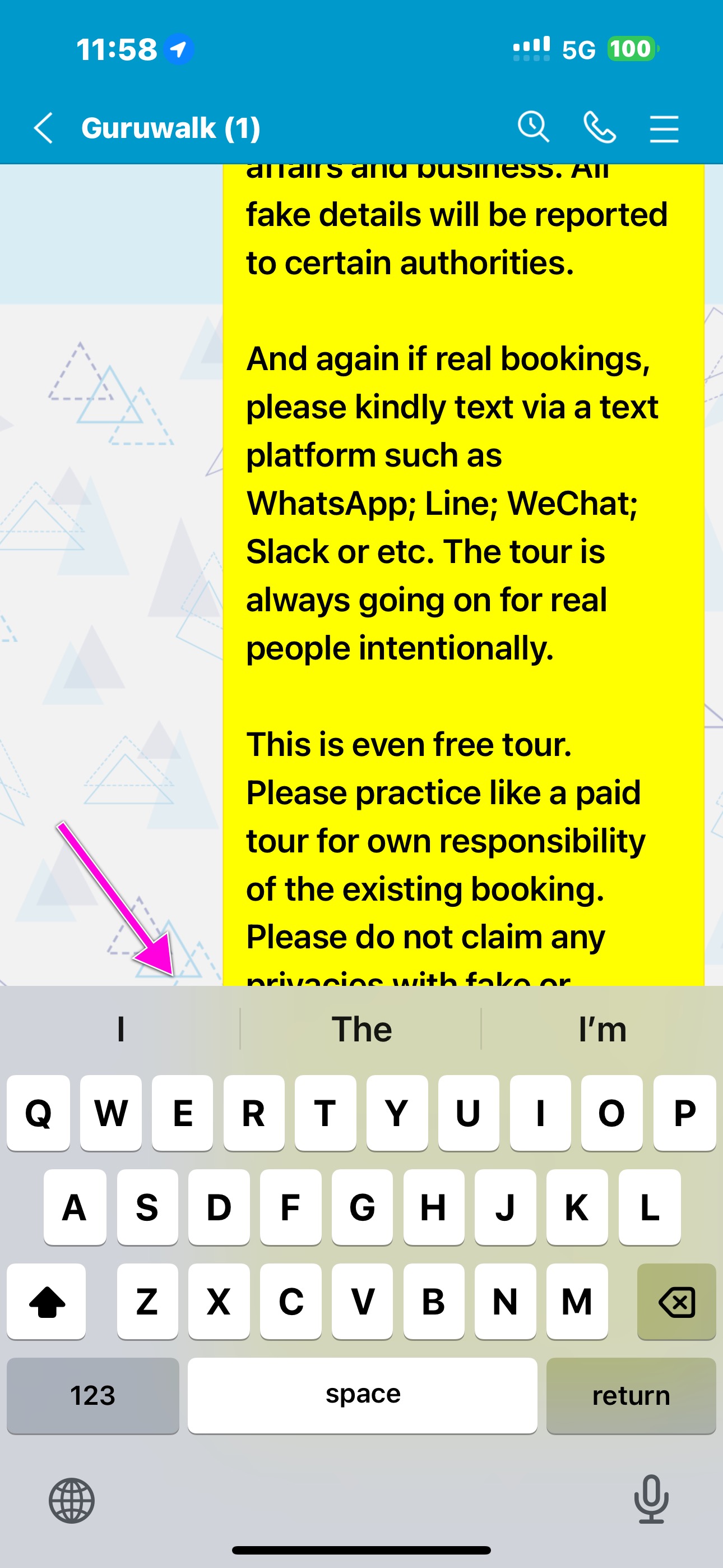
Task: Switch keyboard language with the globe icon
Action: pos(72,1501)
